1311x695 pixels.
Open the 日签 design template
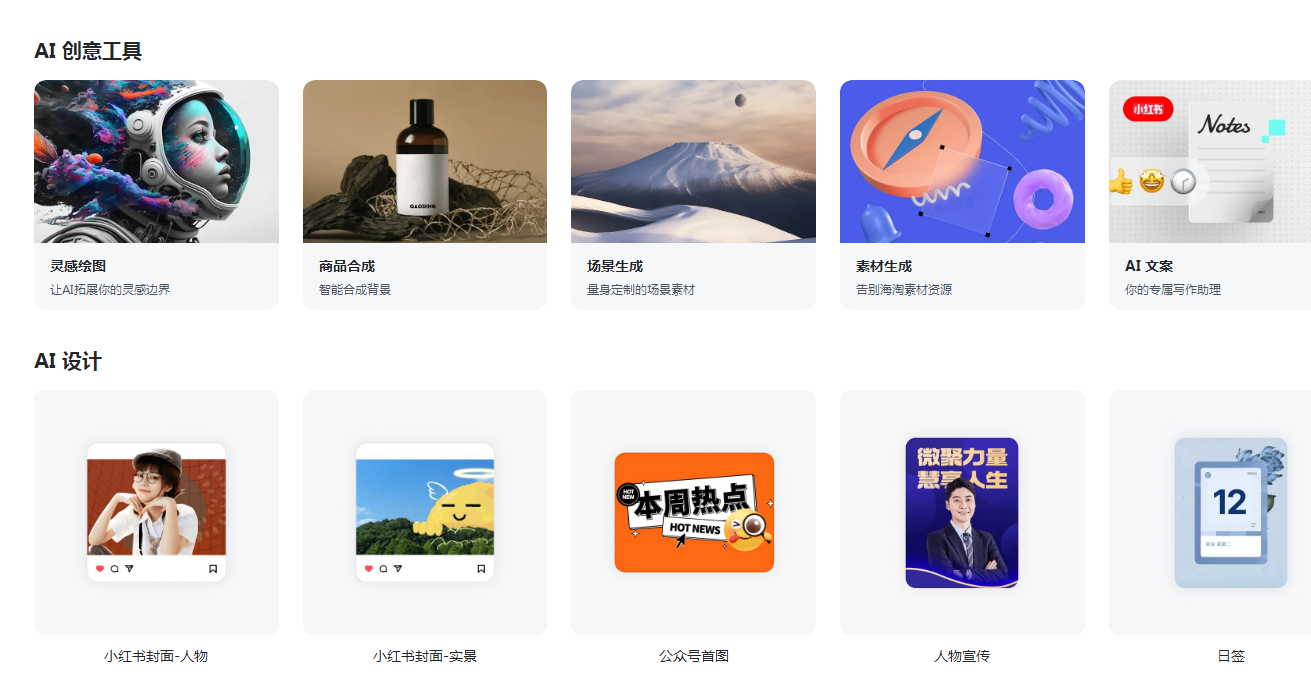point(1228,512)
